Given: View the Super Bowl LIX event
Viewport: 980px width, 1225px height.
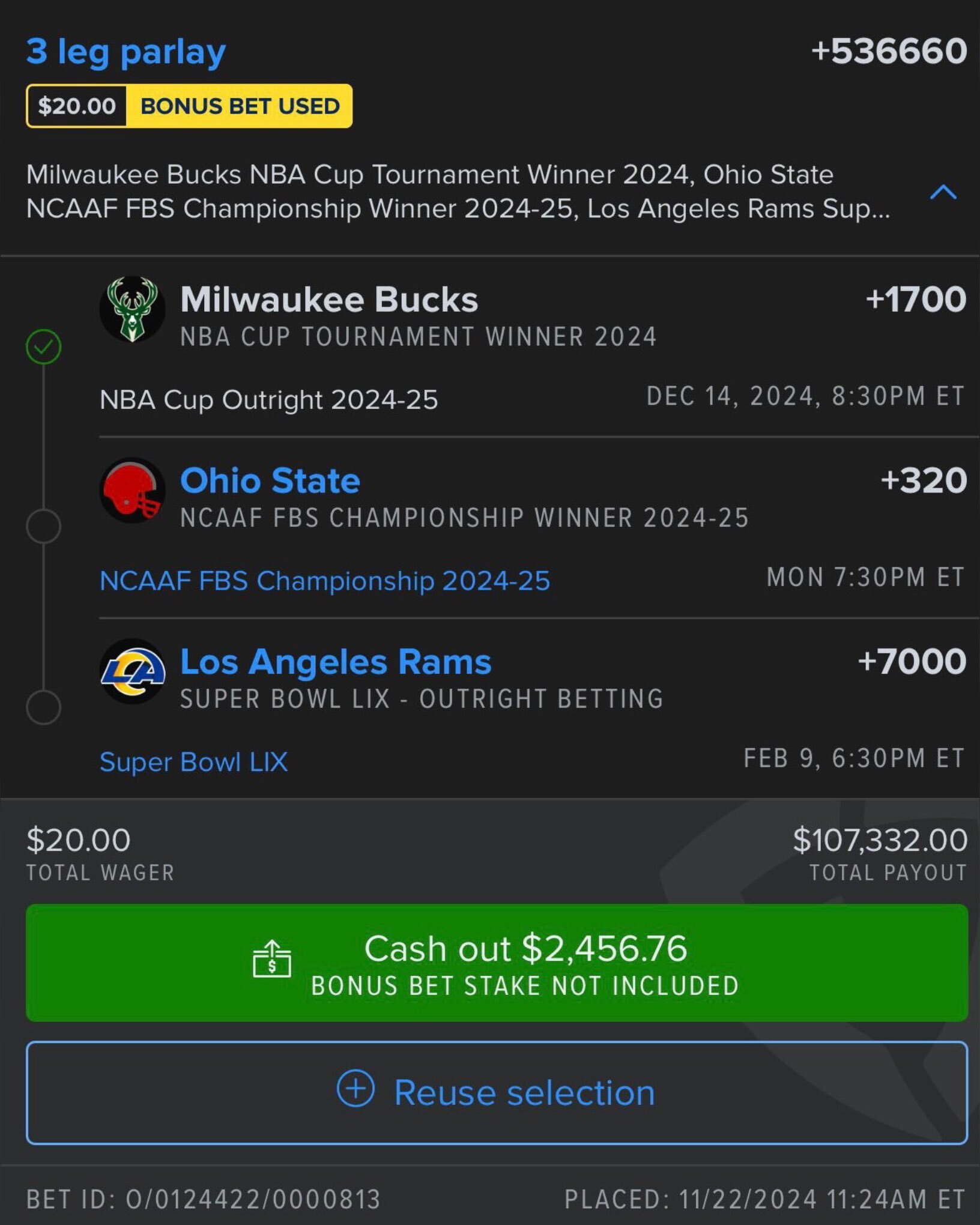Looking at the screenshot, I should (193, 762).
